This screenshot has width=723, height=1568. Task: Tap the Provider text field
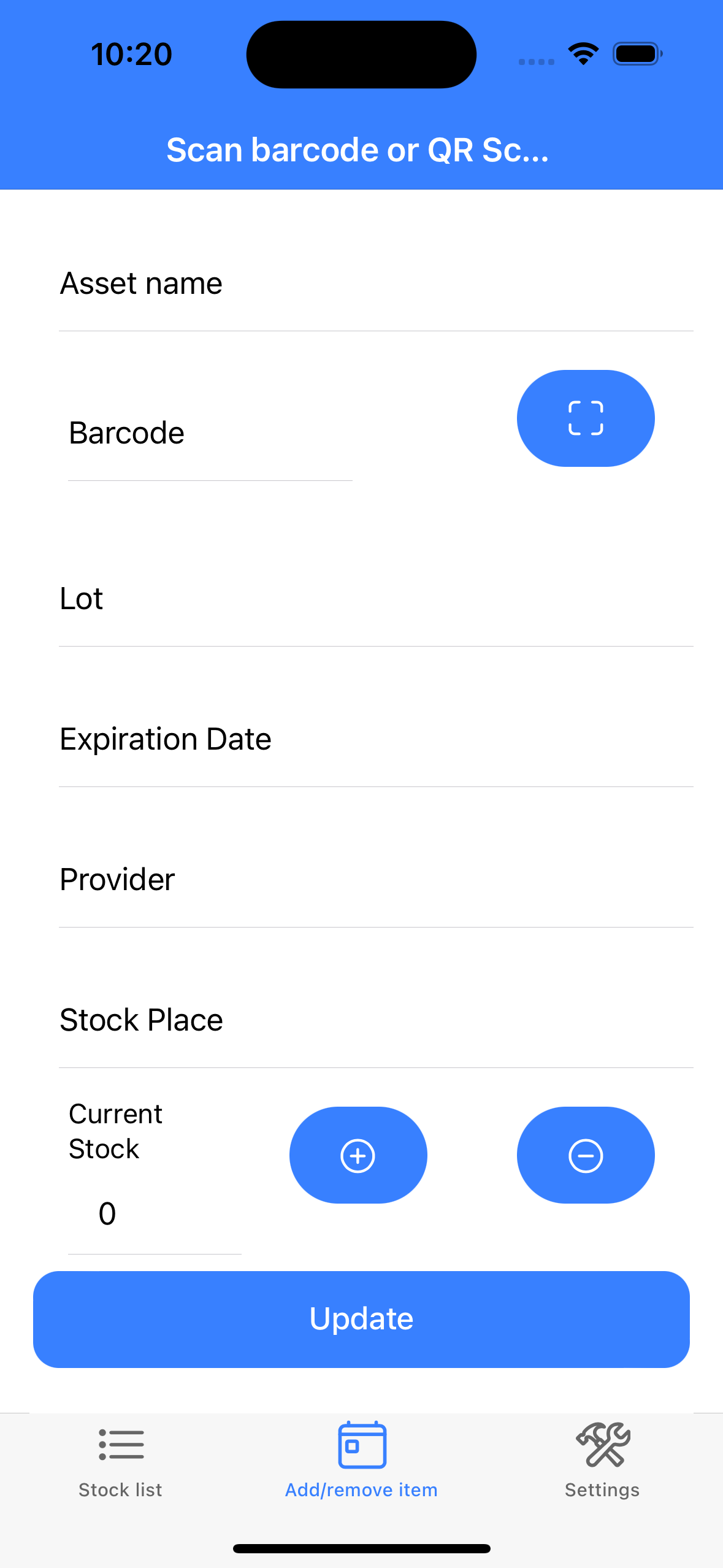[375, 880]
